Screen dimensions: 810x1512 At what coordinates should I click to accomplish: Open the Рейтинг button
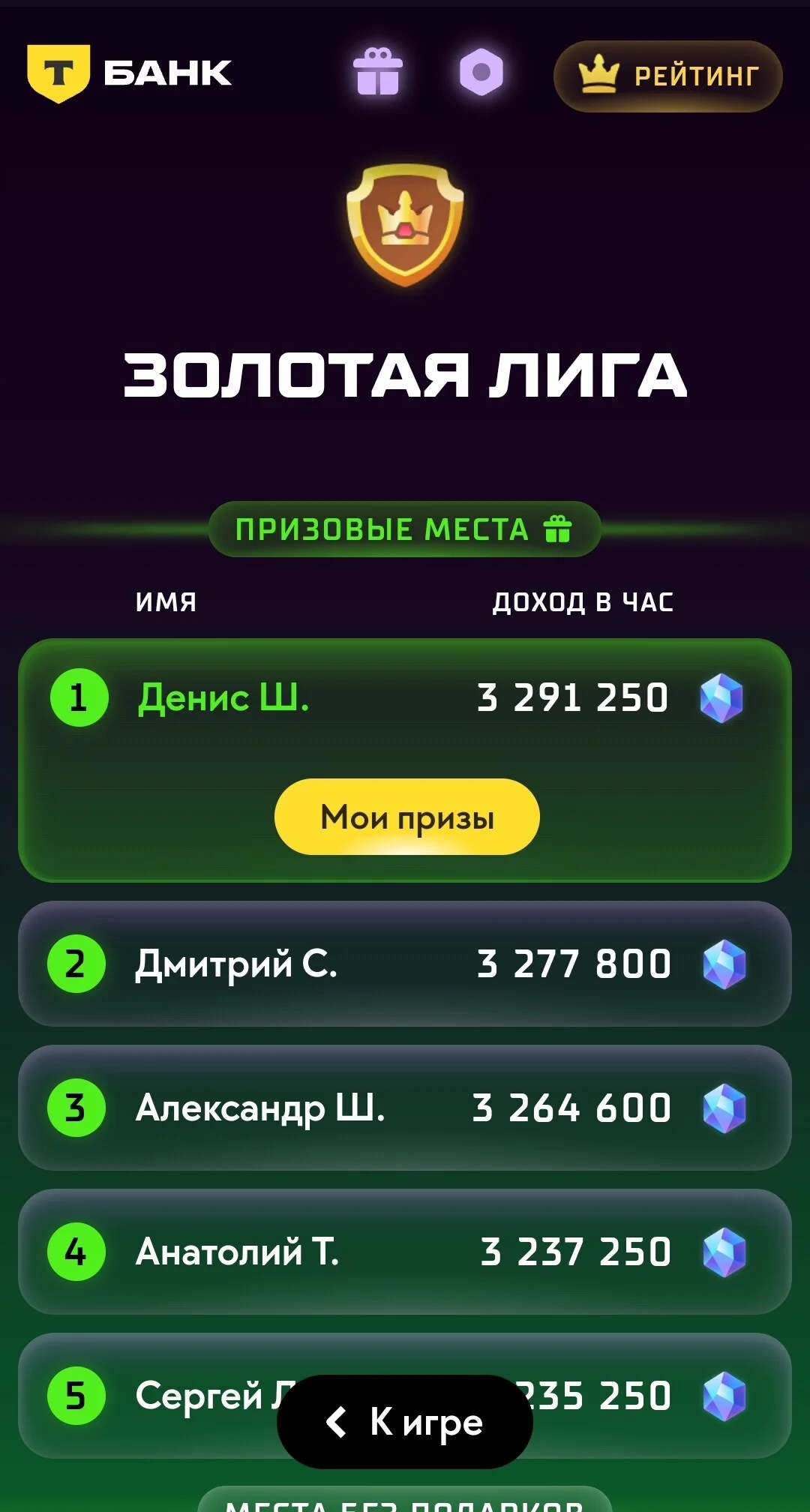click(x=668, y=76)
